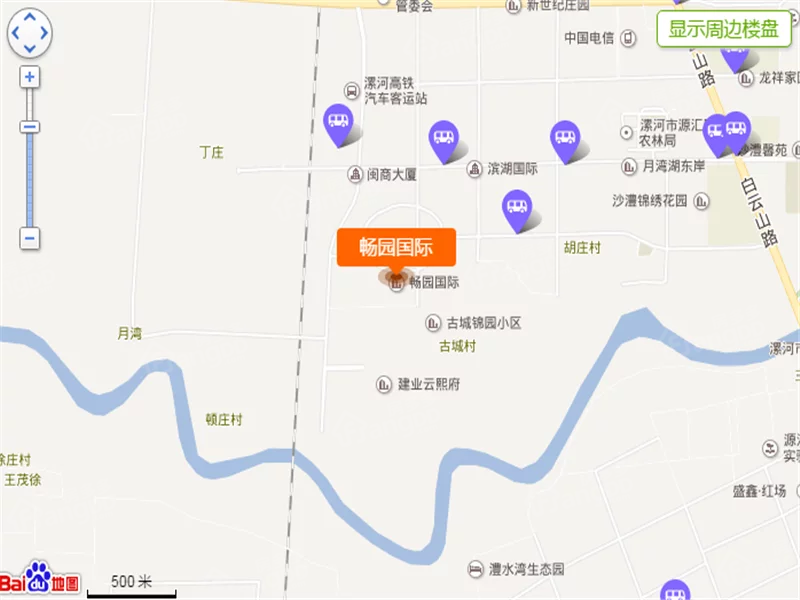This screenshot has height=600, width=800.
Task: Tap the 显示周边楼盘 button
Action: [x=723, y=29]
